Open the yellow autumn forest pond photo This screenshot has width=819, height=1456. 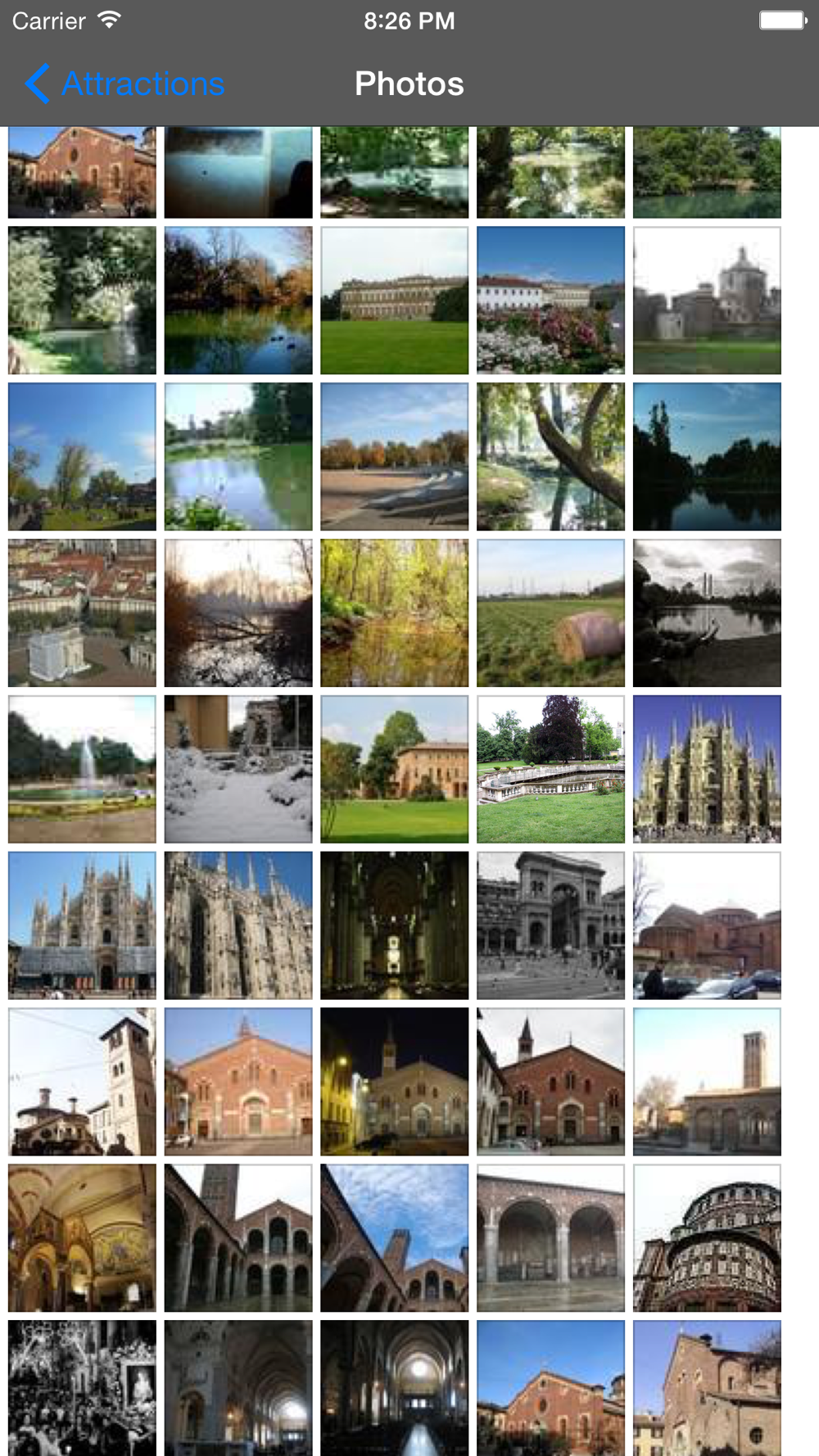(x=394, y=613)
